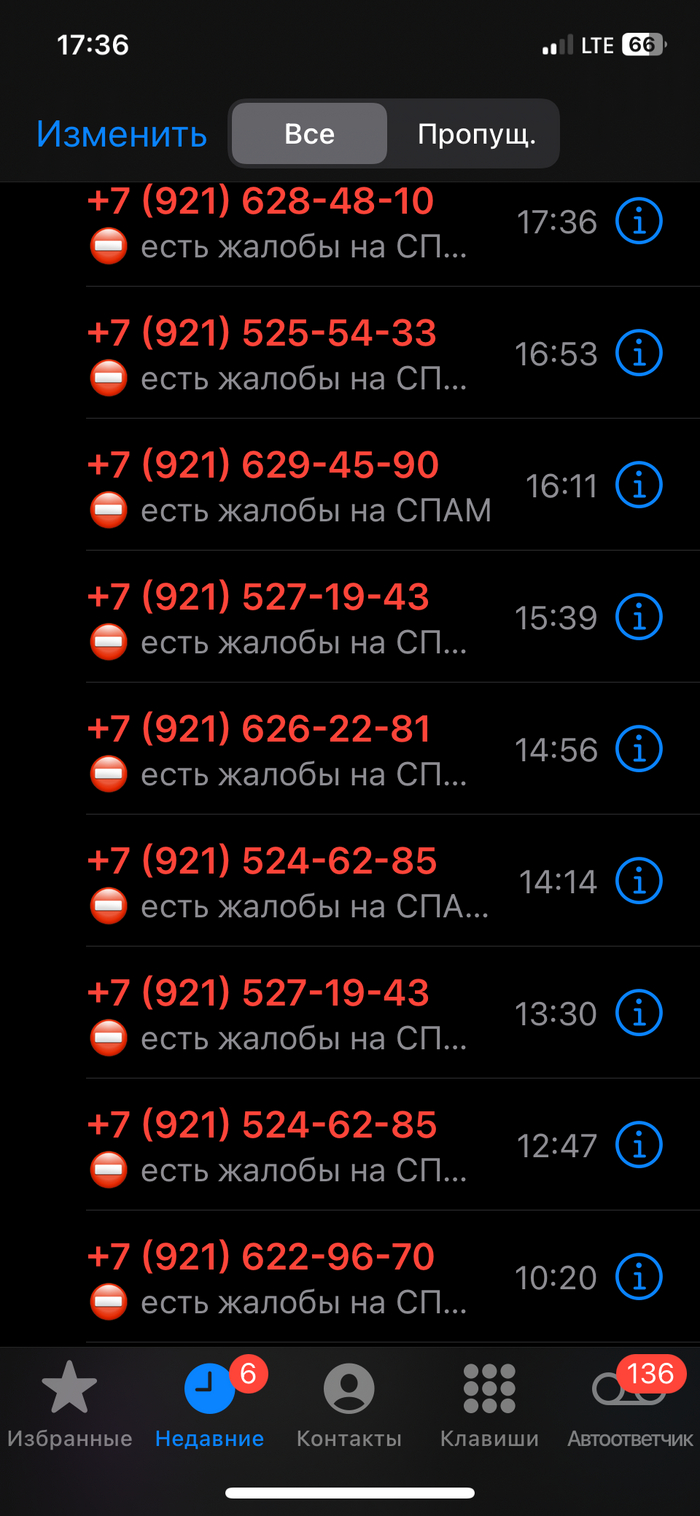Call the 15:39 number ending 527-19-43
The image size is (700, 1516).
pos(258,598)
